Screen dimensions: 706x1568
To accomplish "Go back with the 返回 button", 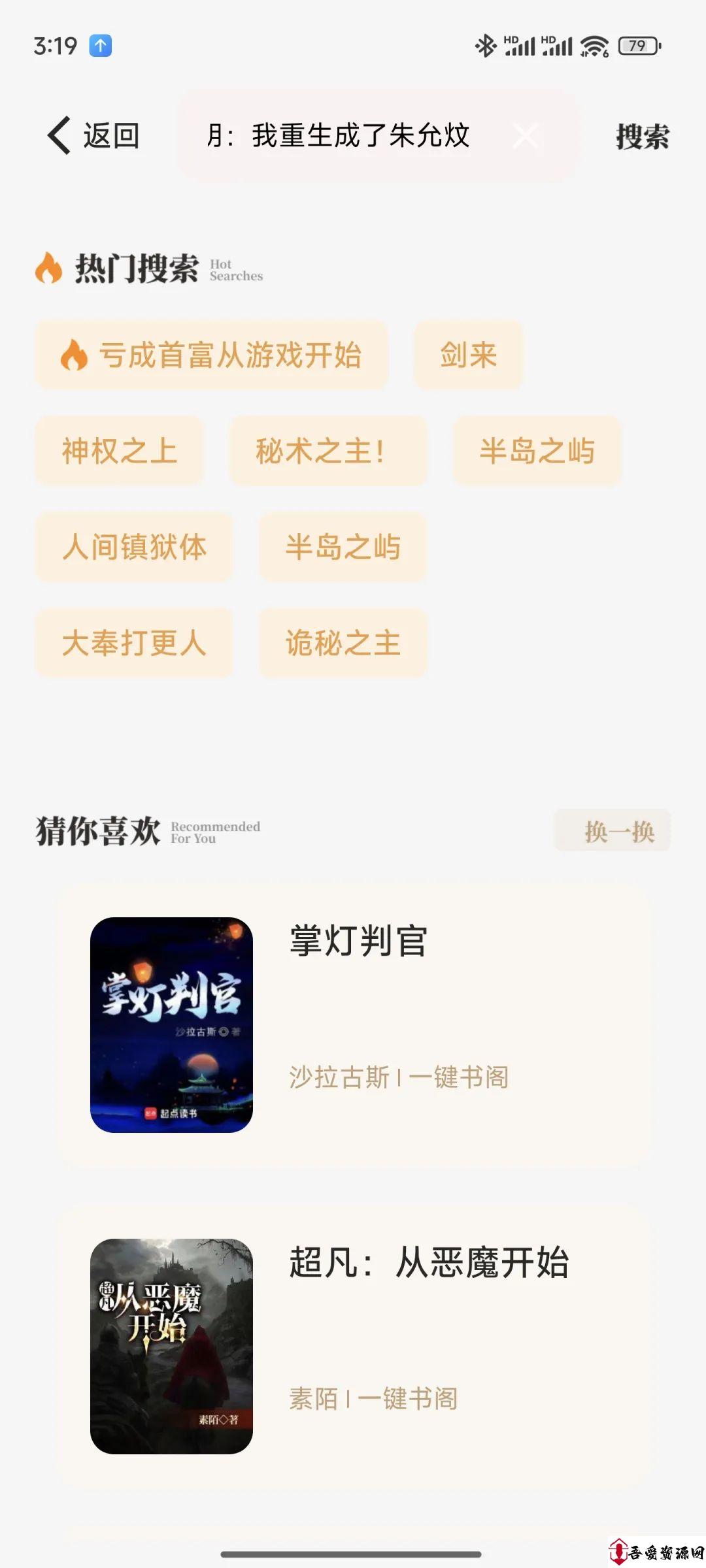I will click(x=93, y=136).
